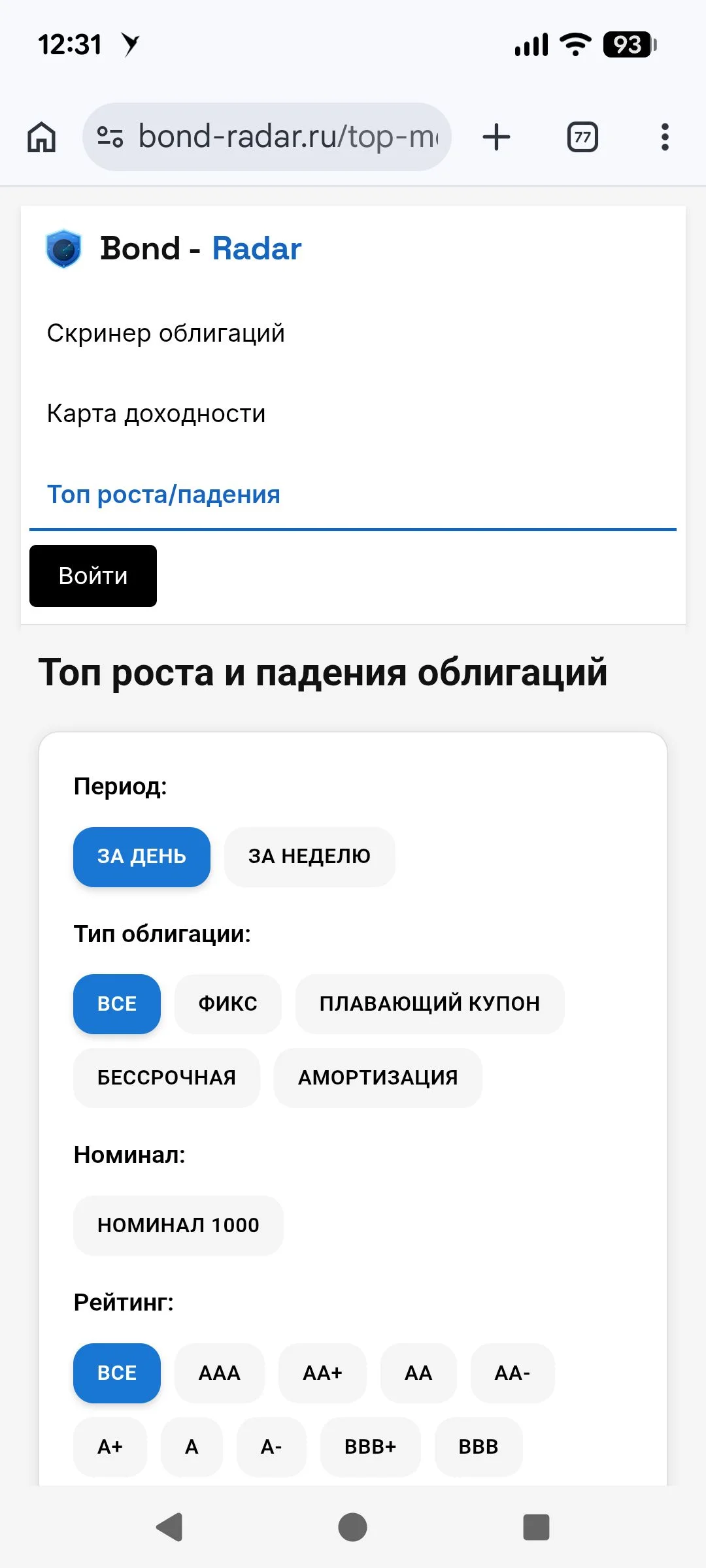Open the browser home page icon
This screenshot has width=706, height=1568.
point(42,137)
